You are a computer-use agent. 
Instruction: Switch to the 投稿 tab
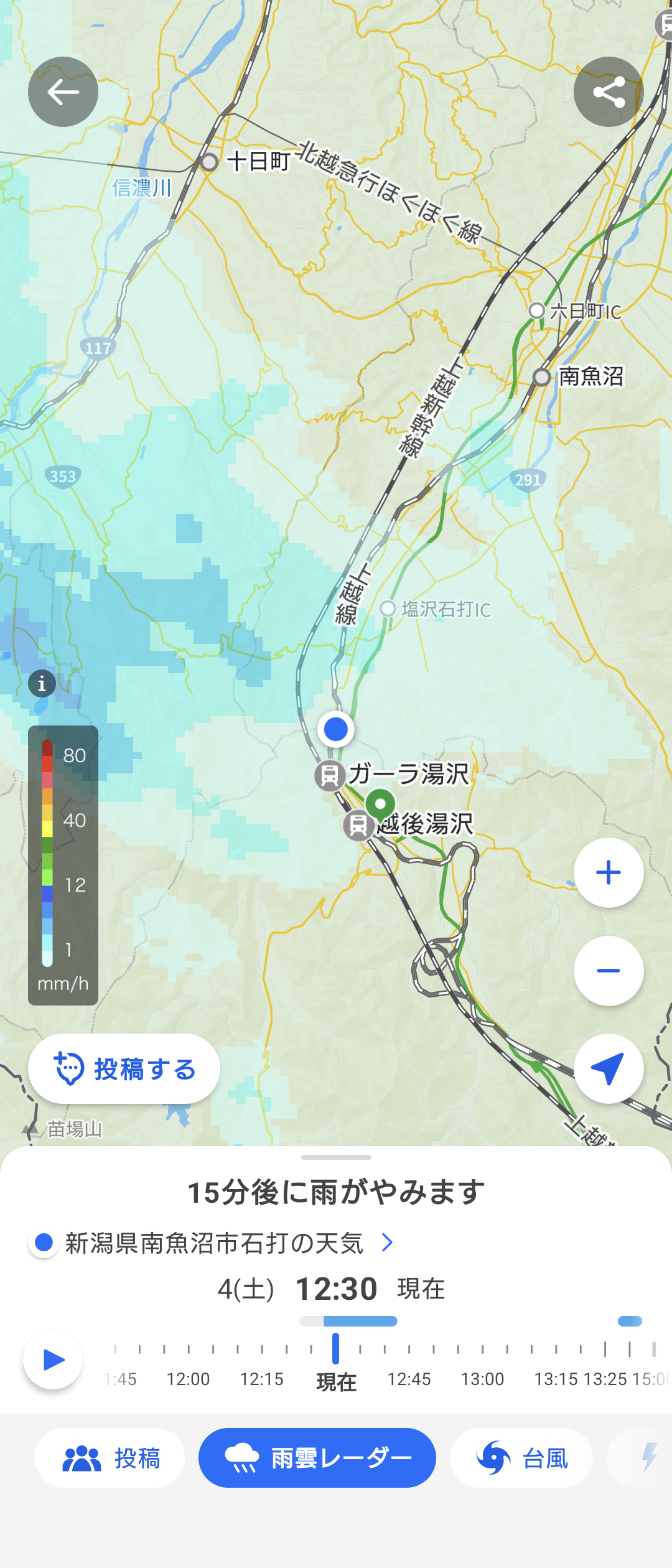click(x=110, y=1458)
